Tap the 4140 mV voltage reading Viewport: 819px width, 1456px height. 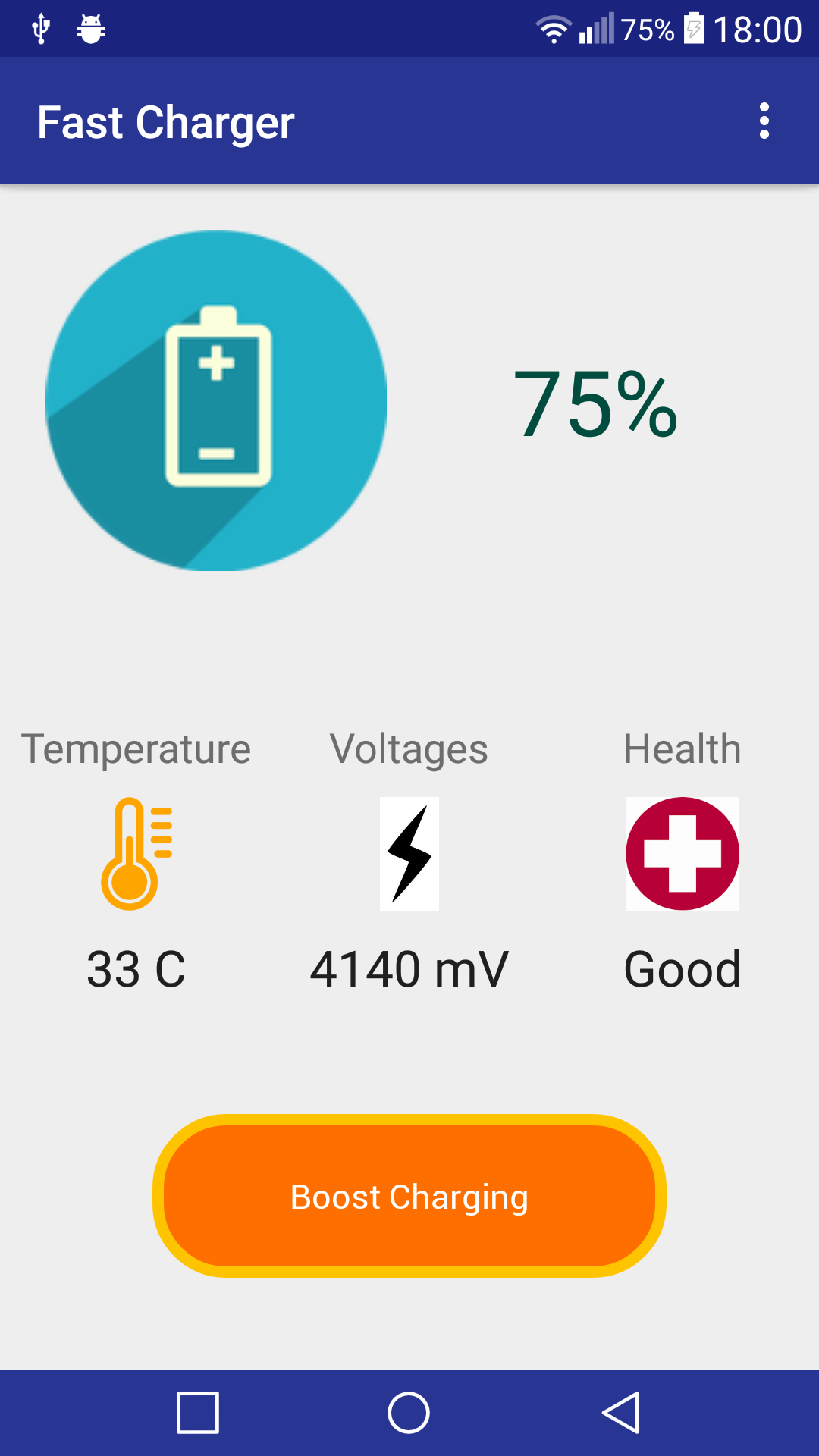409,969
